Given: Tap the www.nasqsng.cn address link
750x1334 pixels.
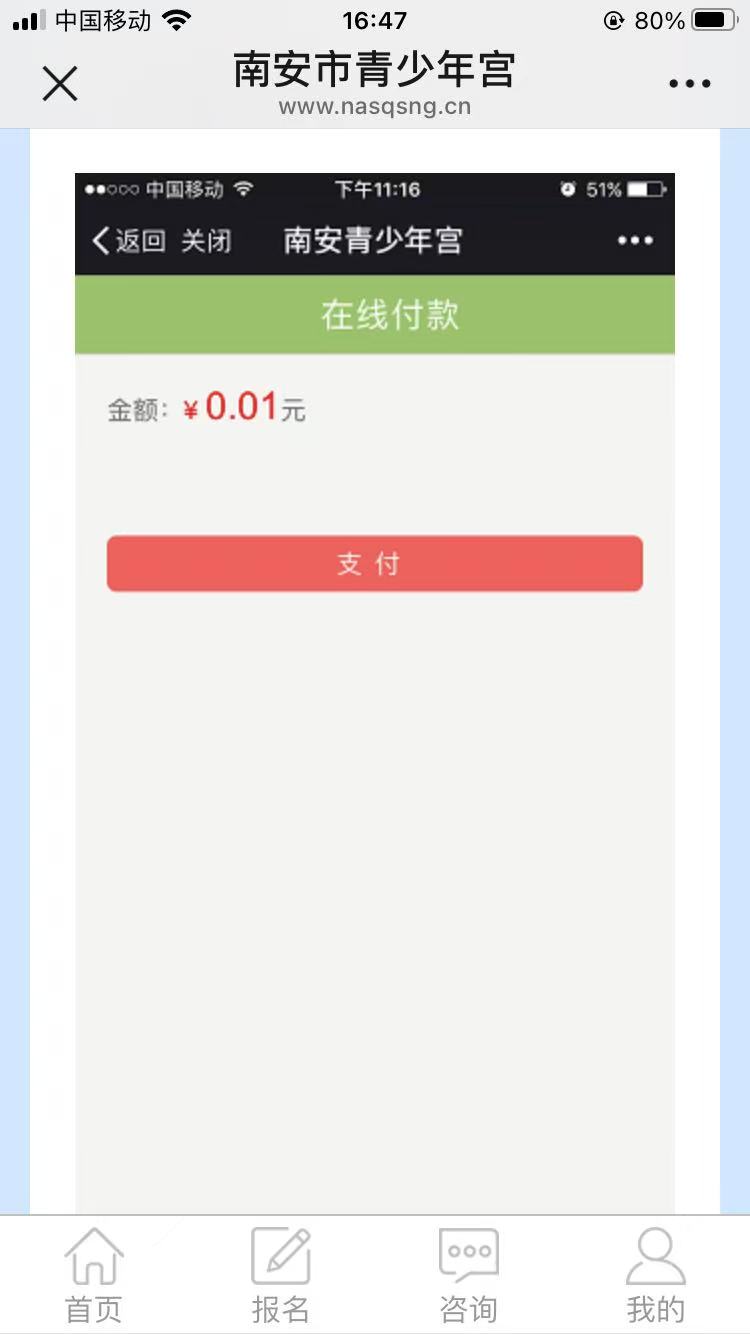Looking at the screenshot, I should point(375,107).
